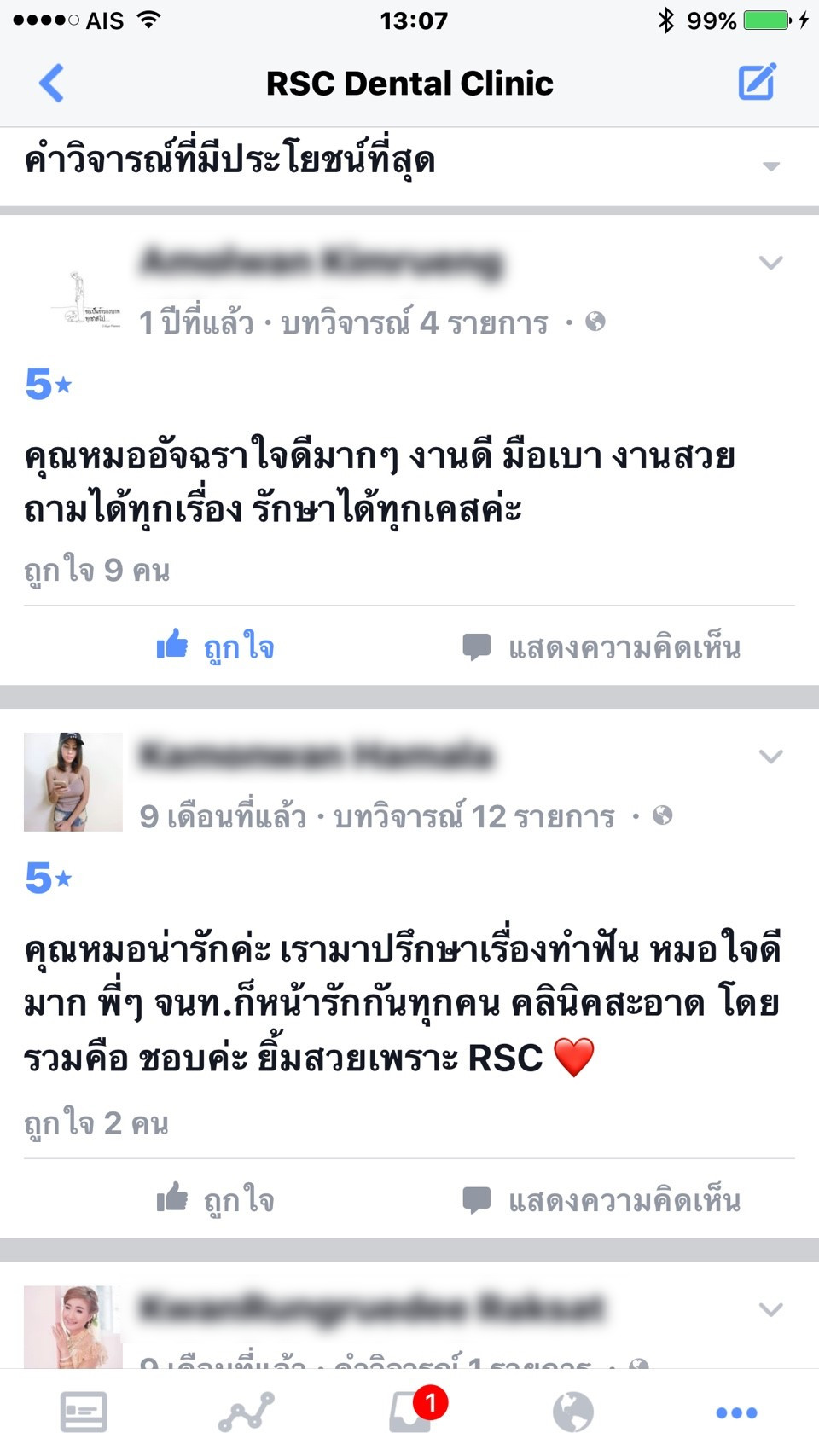Like the คุณหมอน่ารักค่ะ review
This screenshot has width=819, height=1456.
tap(215, 1199)
